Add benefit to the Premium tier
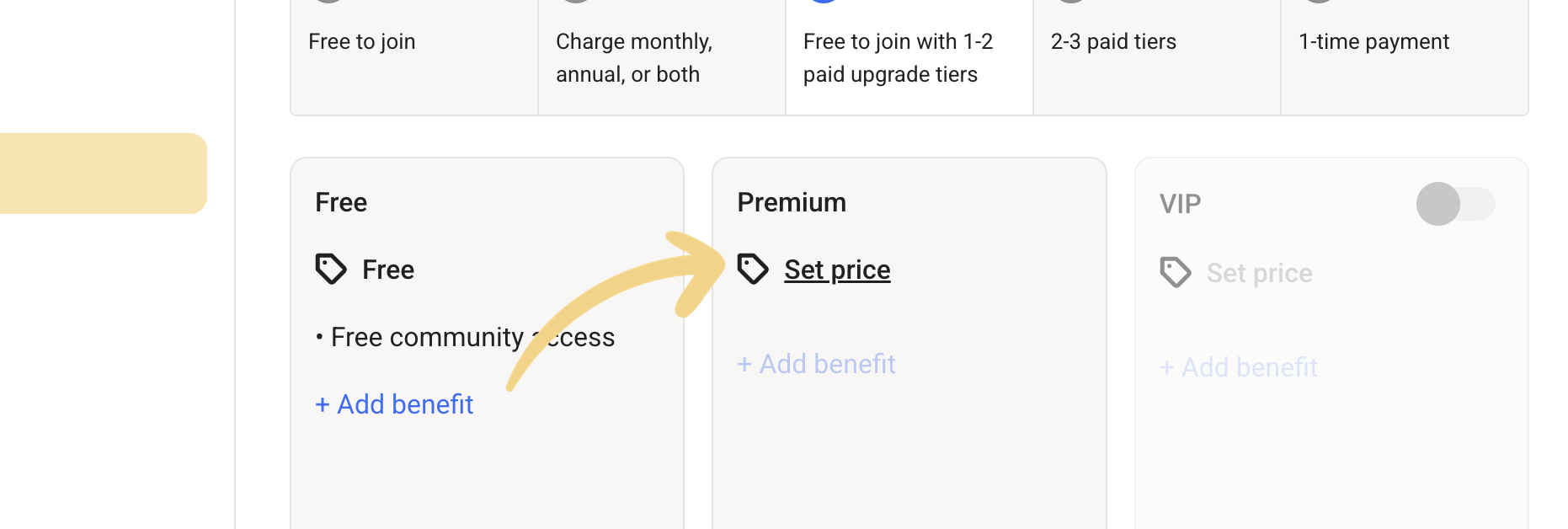 816,364
